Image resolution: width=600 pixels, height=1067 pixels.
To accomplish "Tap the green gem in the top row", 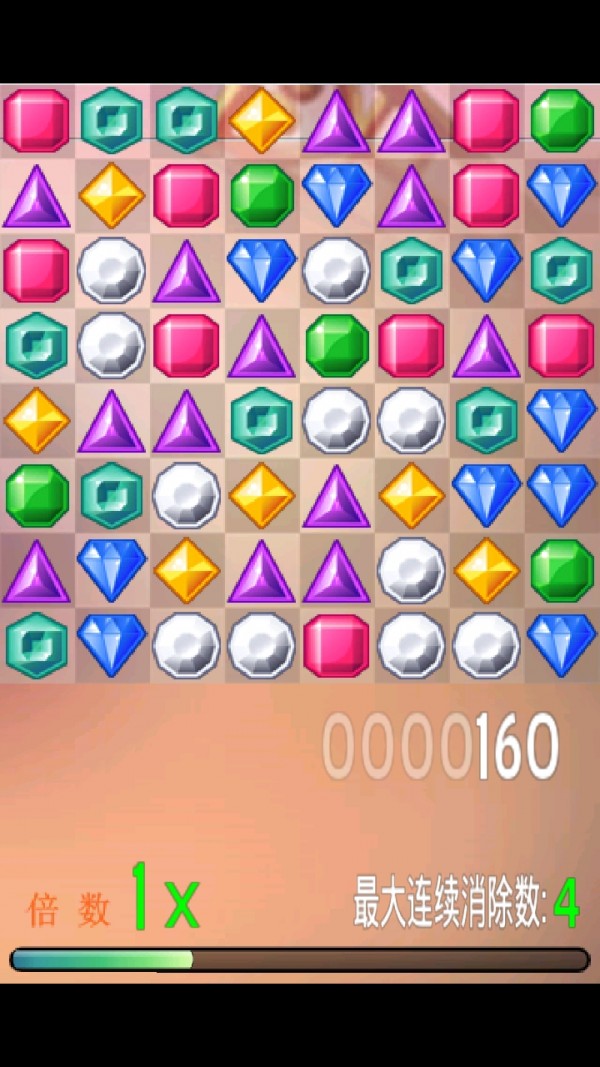I will [x=562, y=120].
